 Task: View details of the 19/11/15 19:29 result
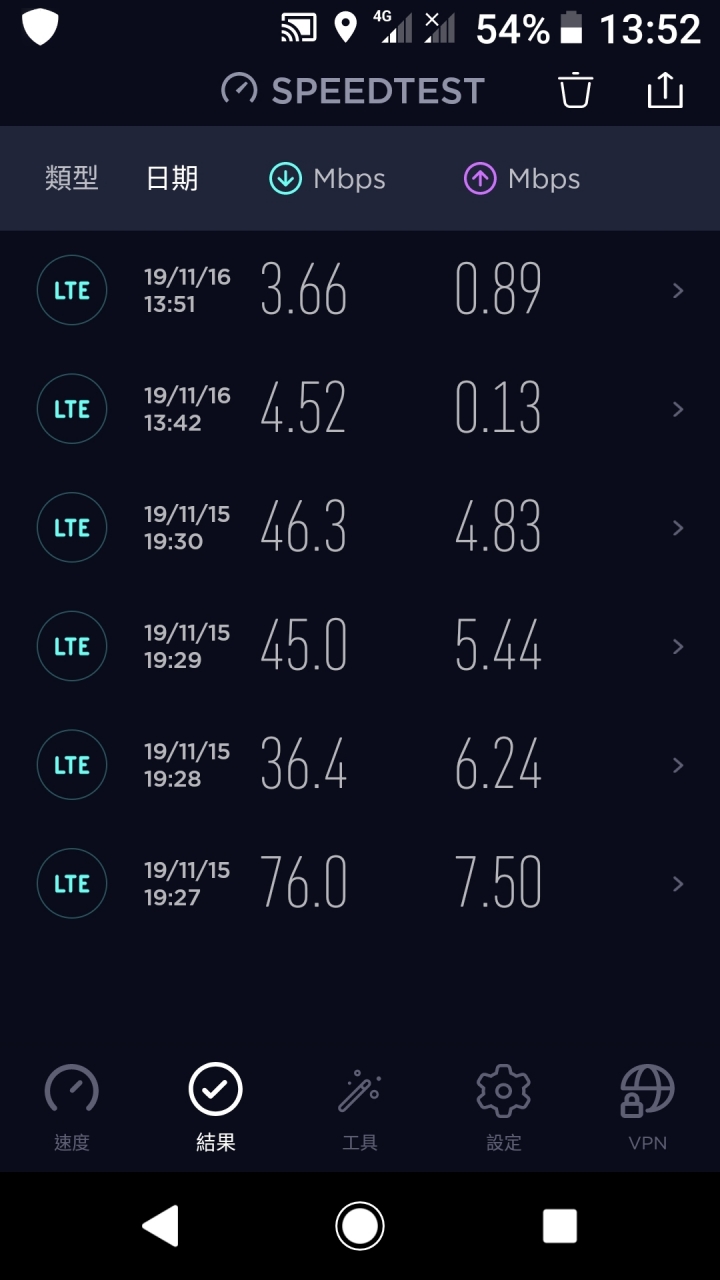coord(360,646)
